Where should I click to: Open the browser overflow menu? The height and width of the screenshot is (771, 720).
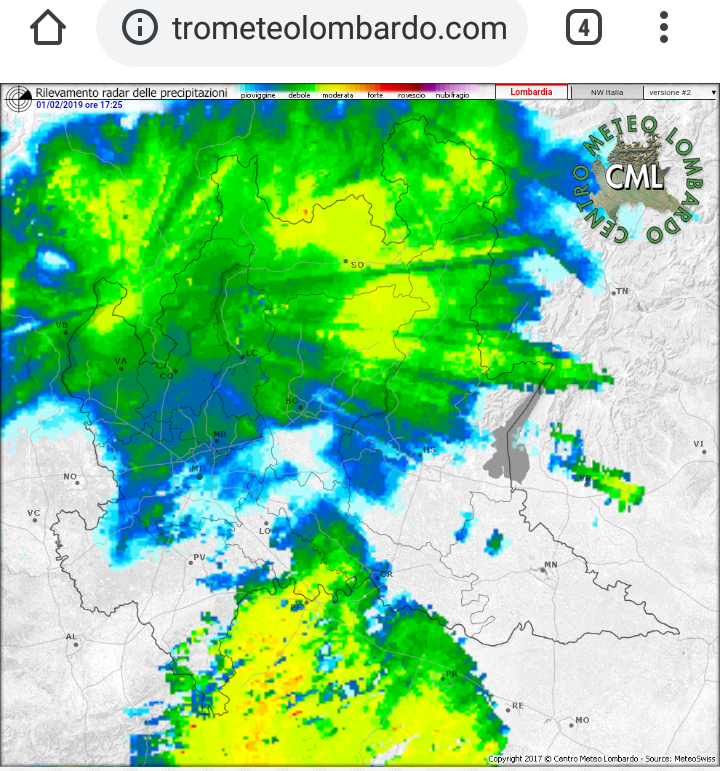(664, 28)
